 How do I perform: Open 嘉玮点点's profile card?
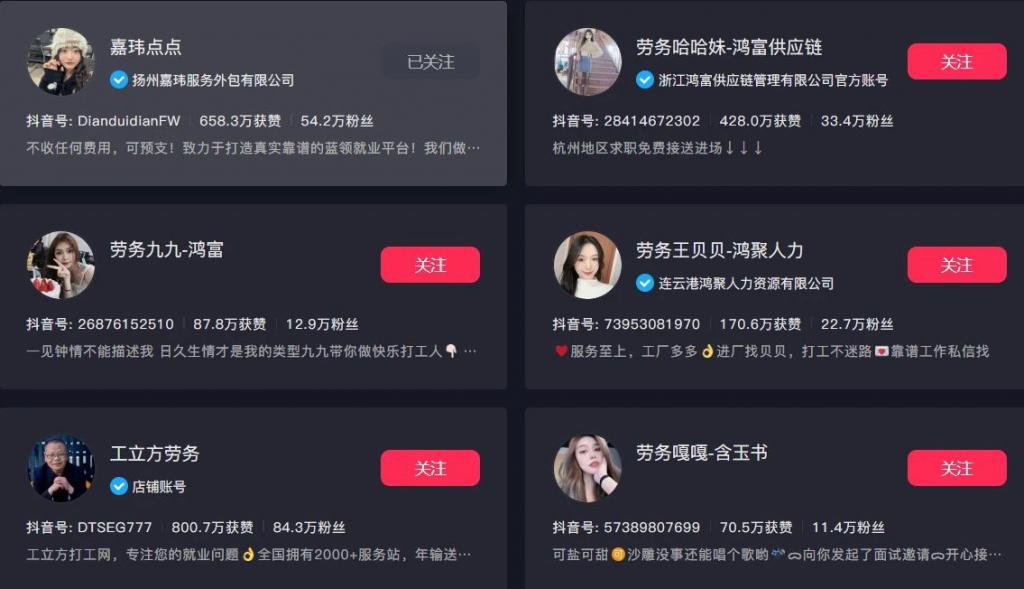coord(146,47)
